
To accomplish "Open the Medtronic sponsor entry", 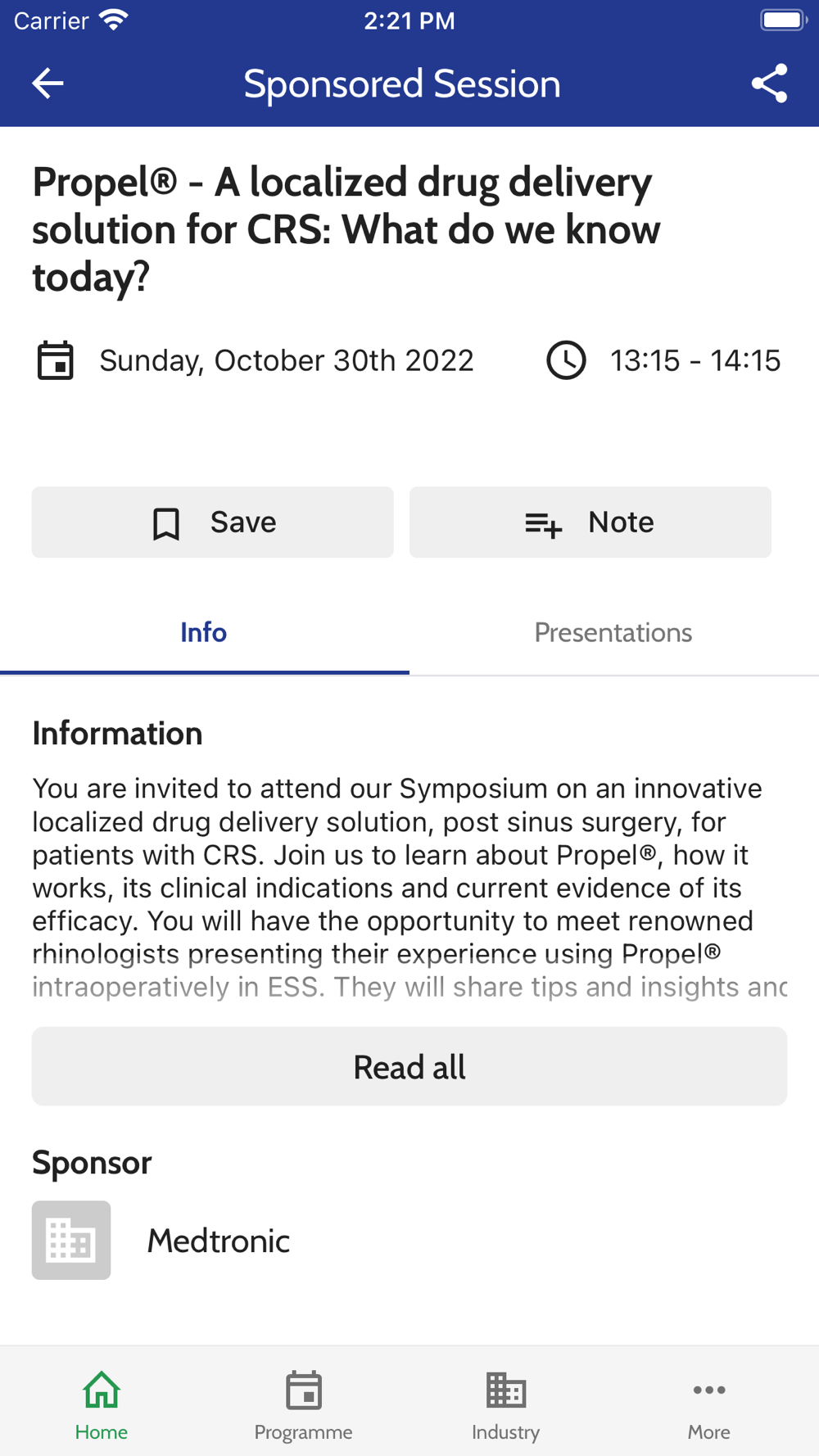I will (219, 1241).
